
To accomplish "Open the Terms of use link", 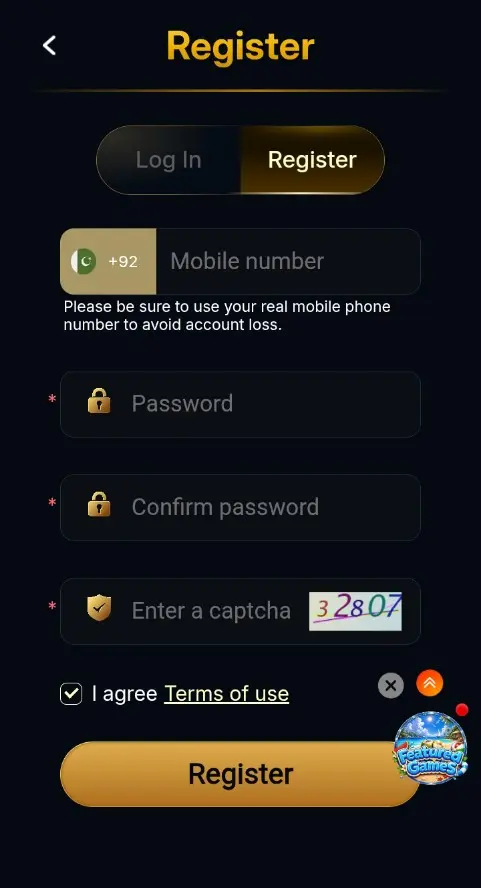I will 227,694.
